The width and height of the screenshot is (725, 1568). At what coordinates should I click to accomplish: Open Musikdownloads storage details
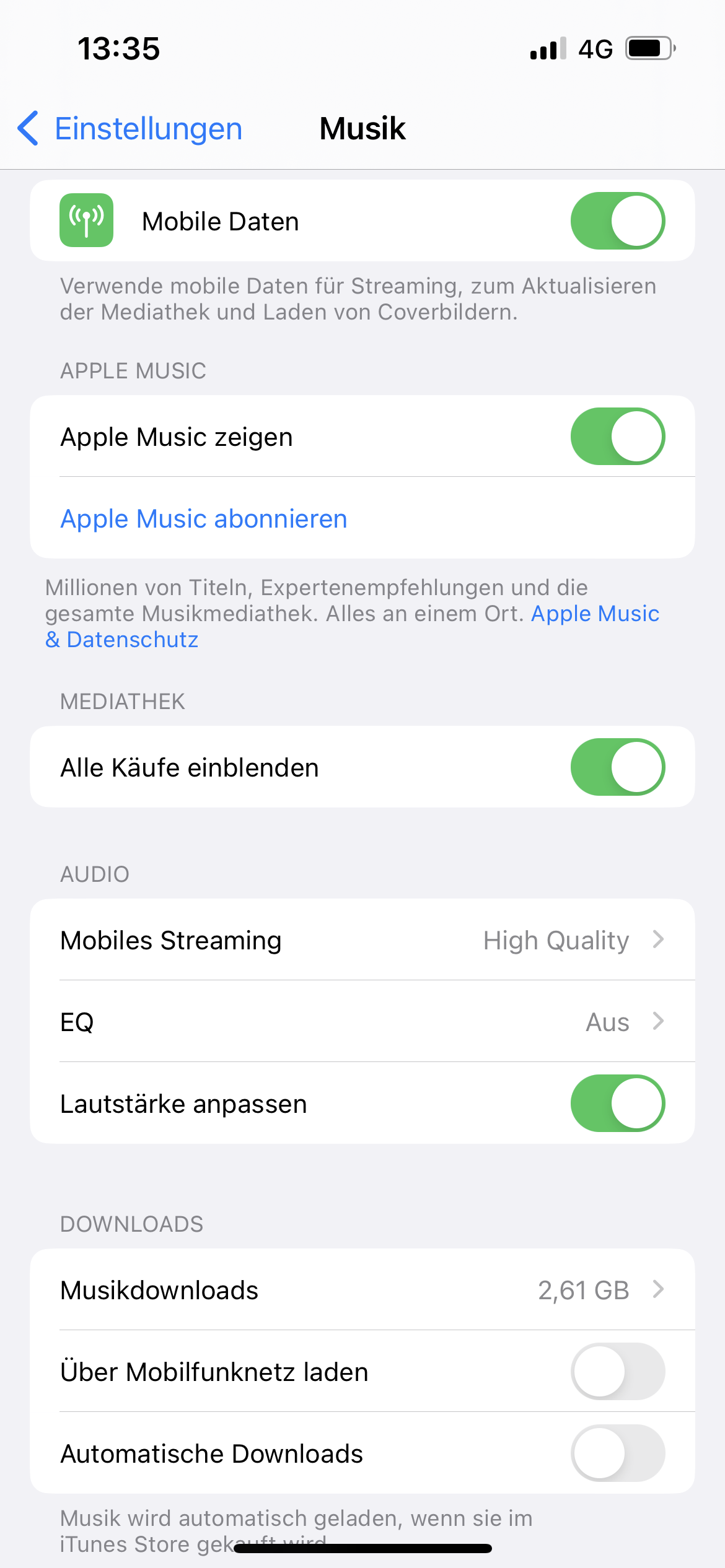coord(362,1291)
